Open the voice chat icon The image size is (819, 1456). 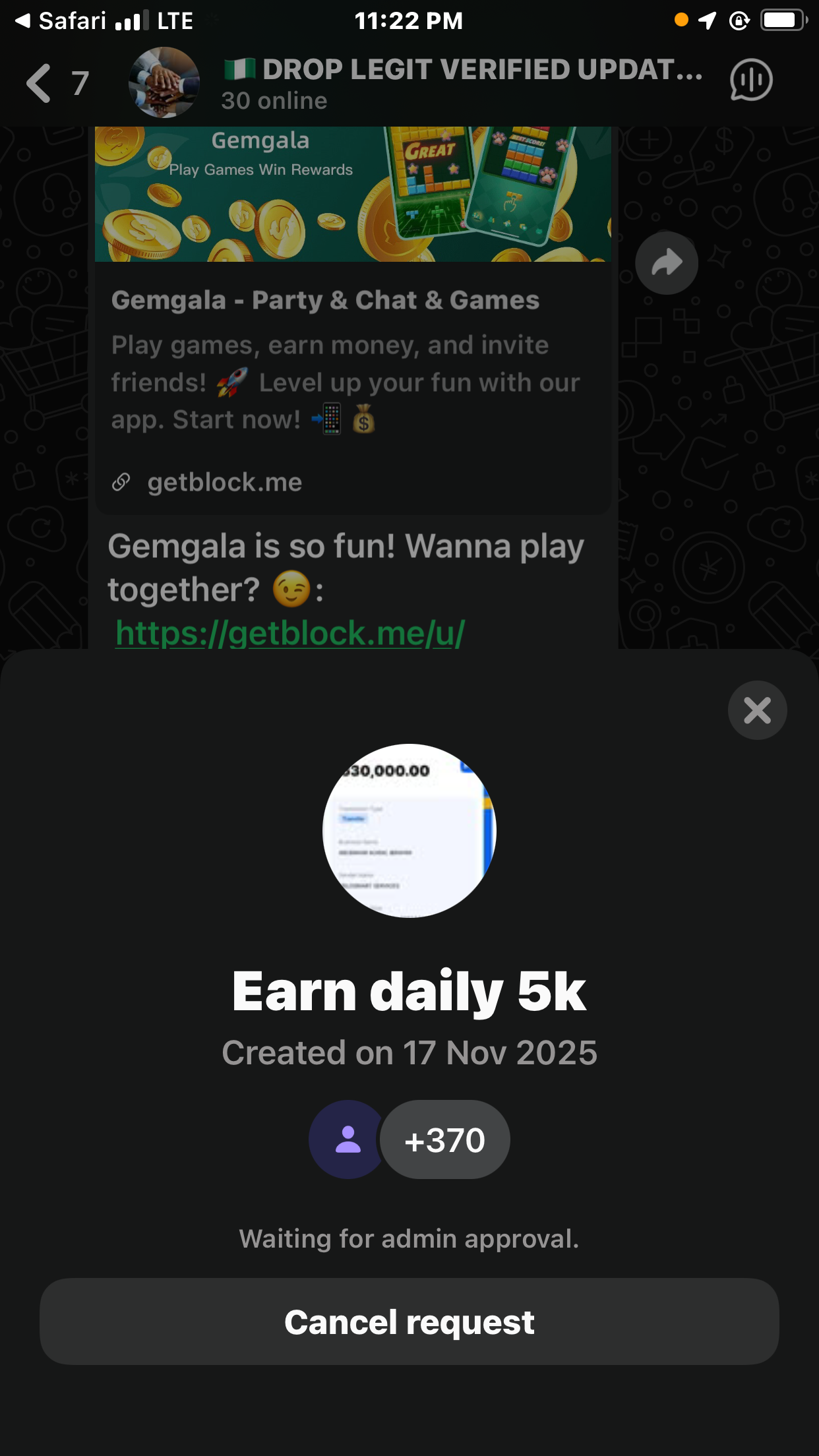click(750, 80)
